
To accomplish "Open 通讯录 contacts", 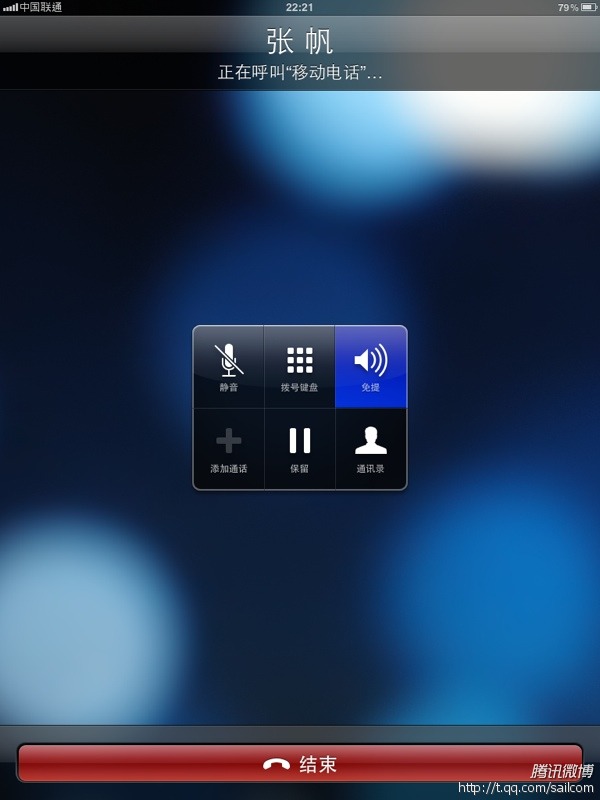I will (x=370, y=448).
